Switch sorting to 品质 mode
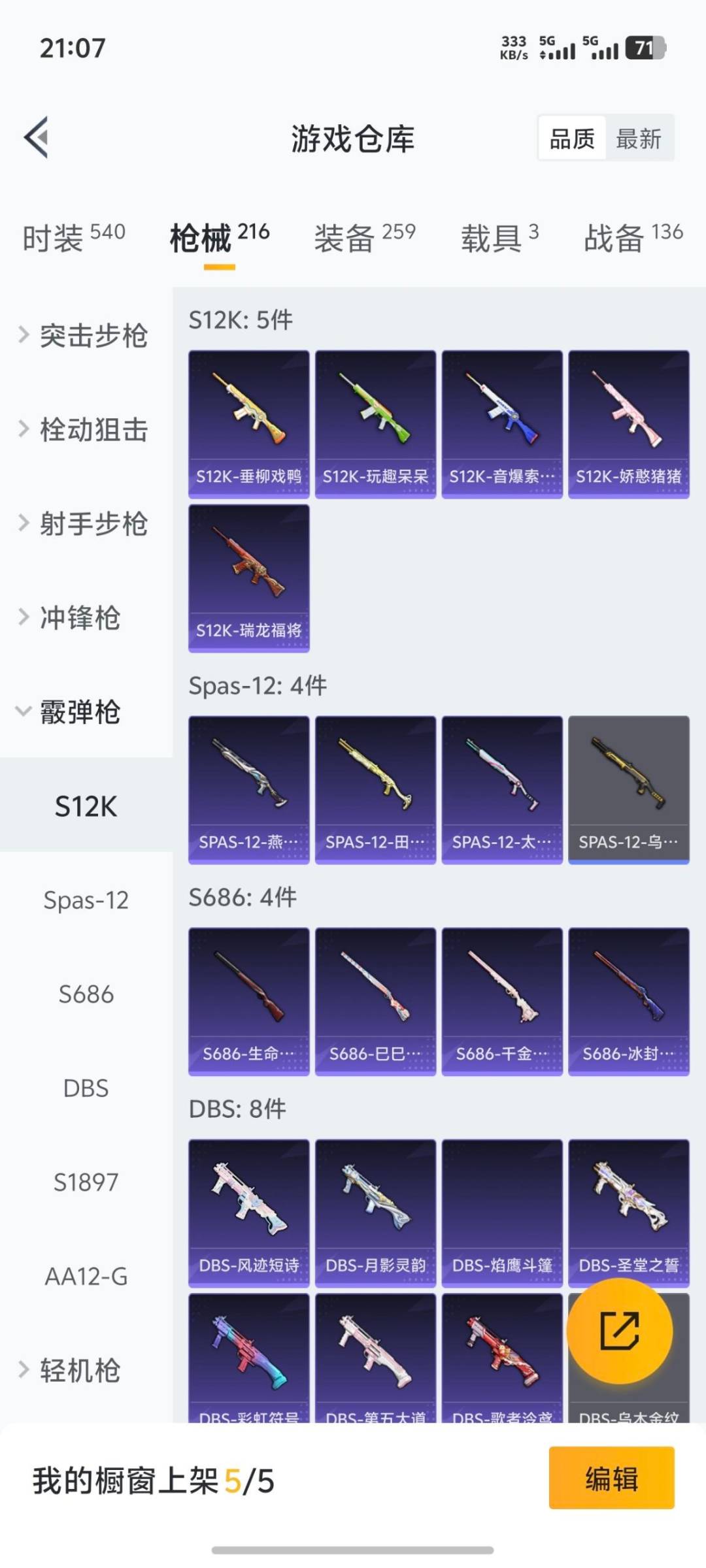The image size is (706, 1568). [570, 139]
